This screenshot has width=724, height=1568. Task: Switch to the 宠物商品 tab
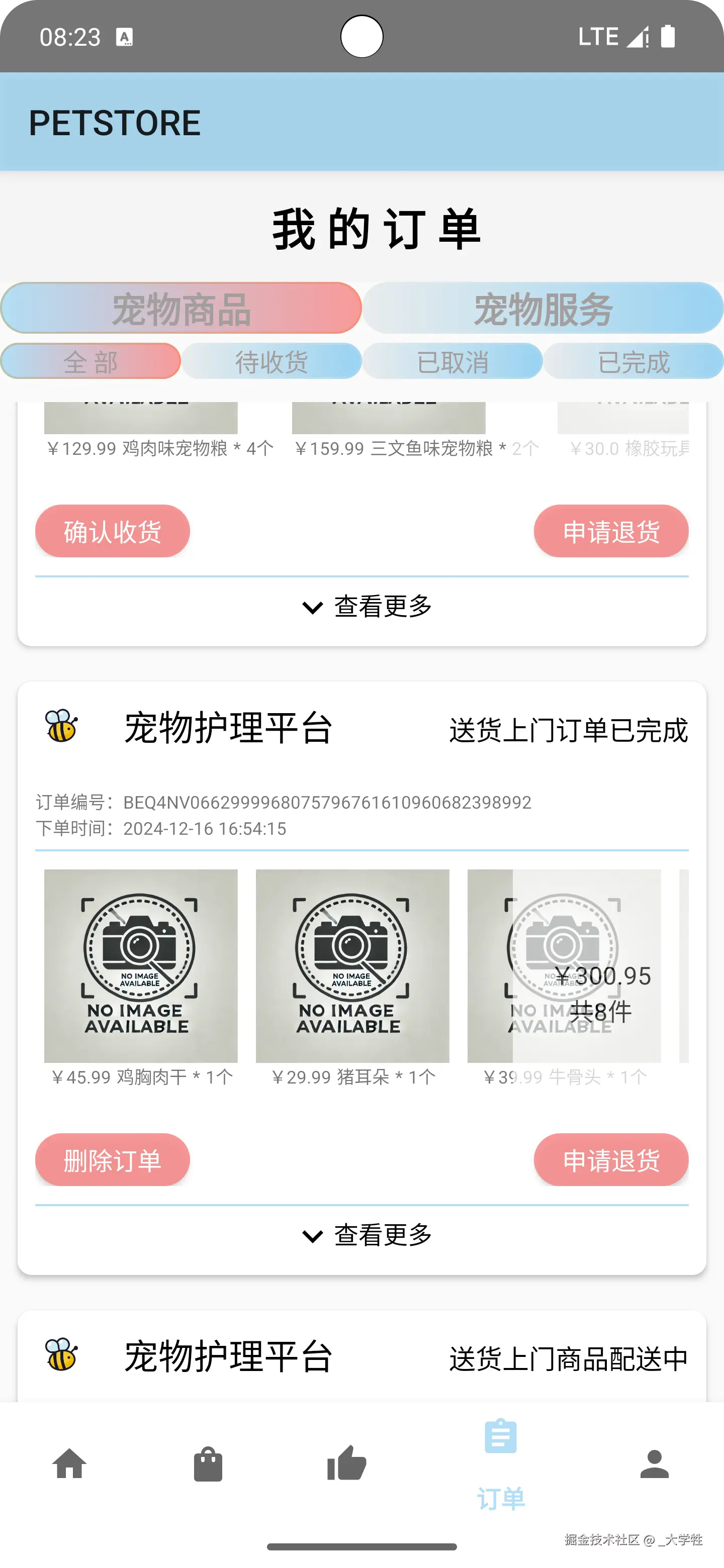click(181, 308)
